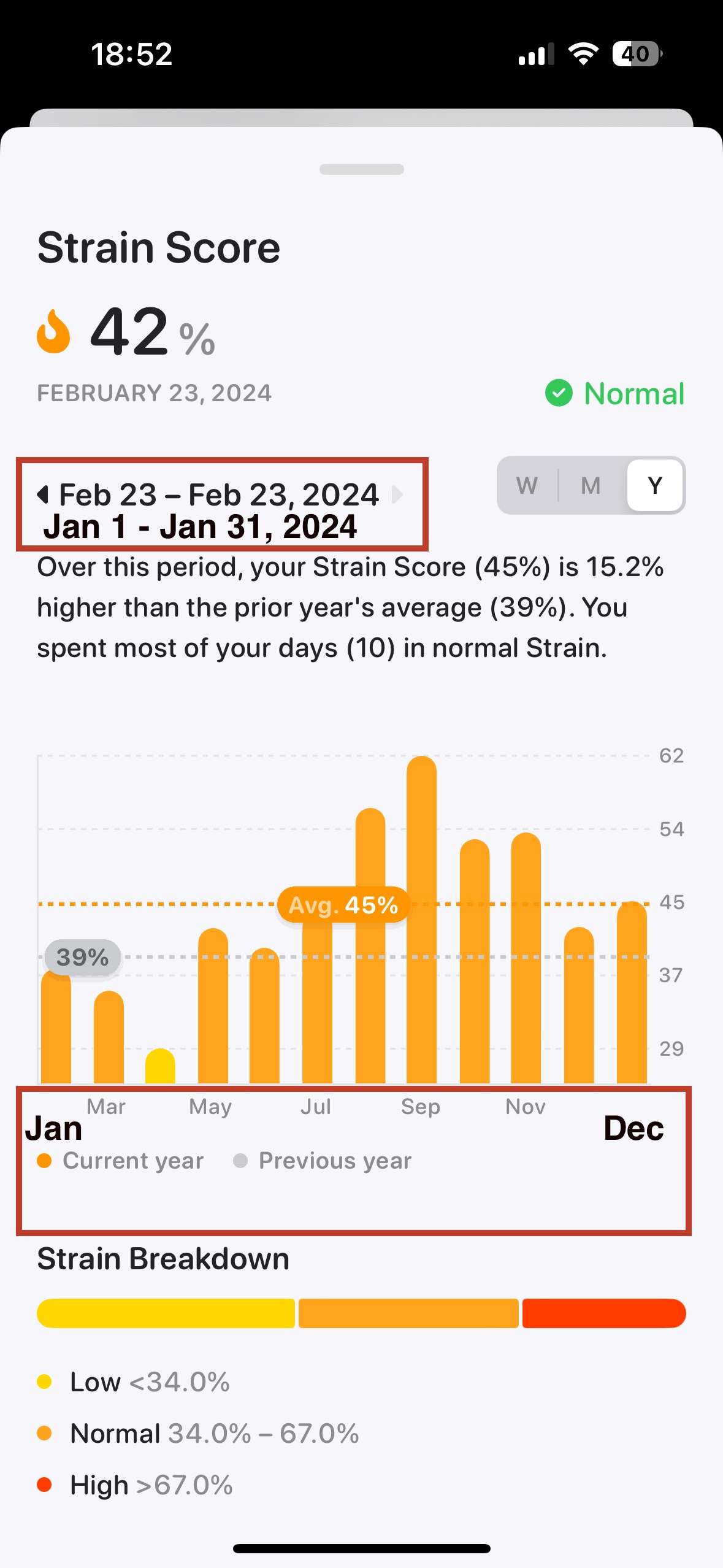This screenshot has width=723, height=1568.
Task: Select the yearly Y view
Action: pyautogui.click(x=654, y=486)
